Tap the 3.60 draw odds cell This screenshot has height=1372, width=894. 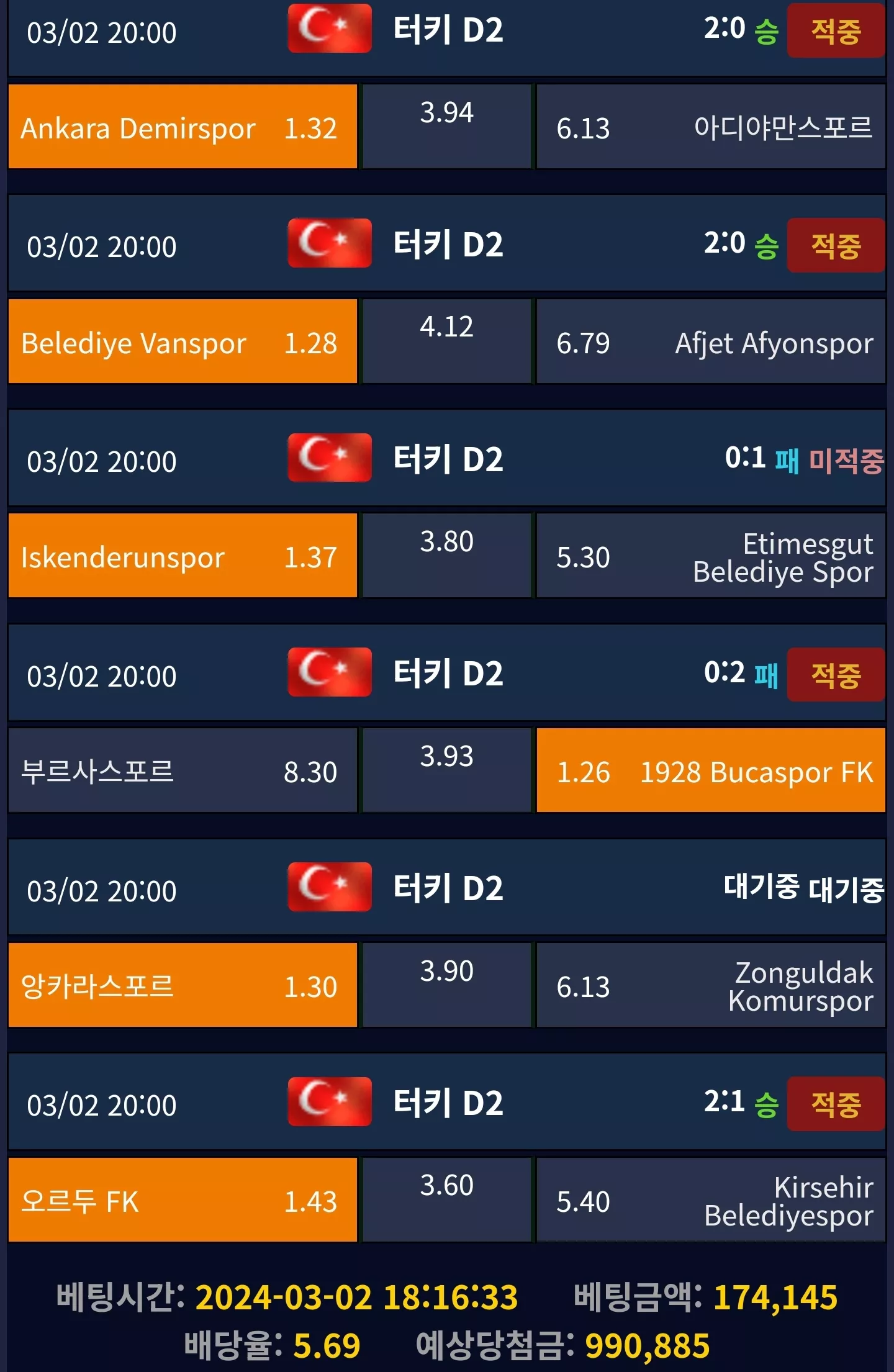click(447, 1200)
